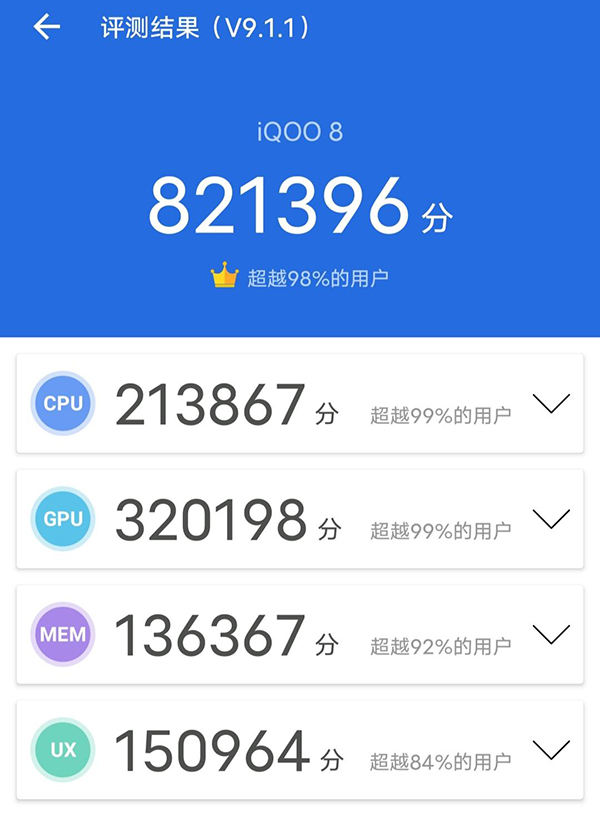Expand the MEM score section

pos(551,633)
